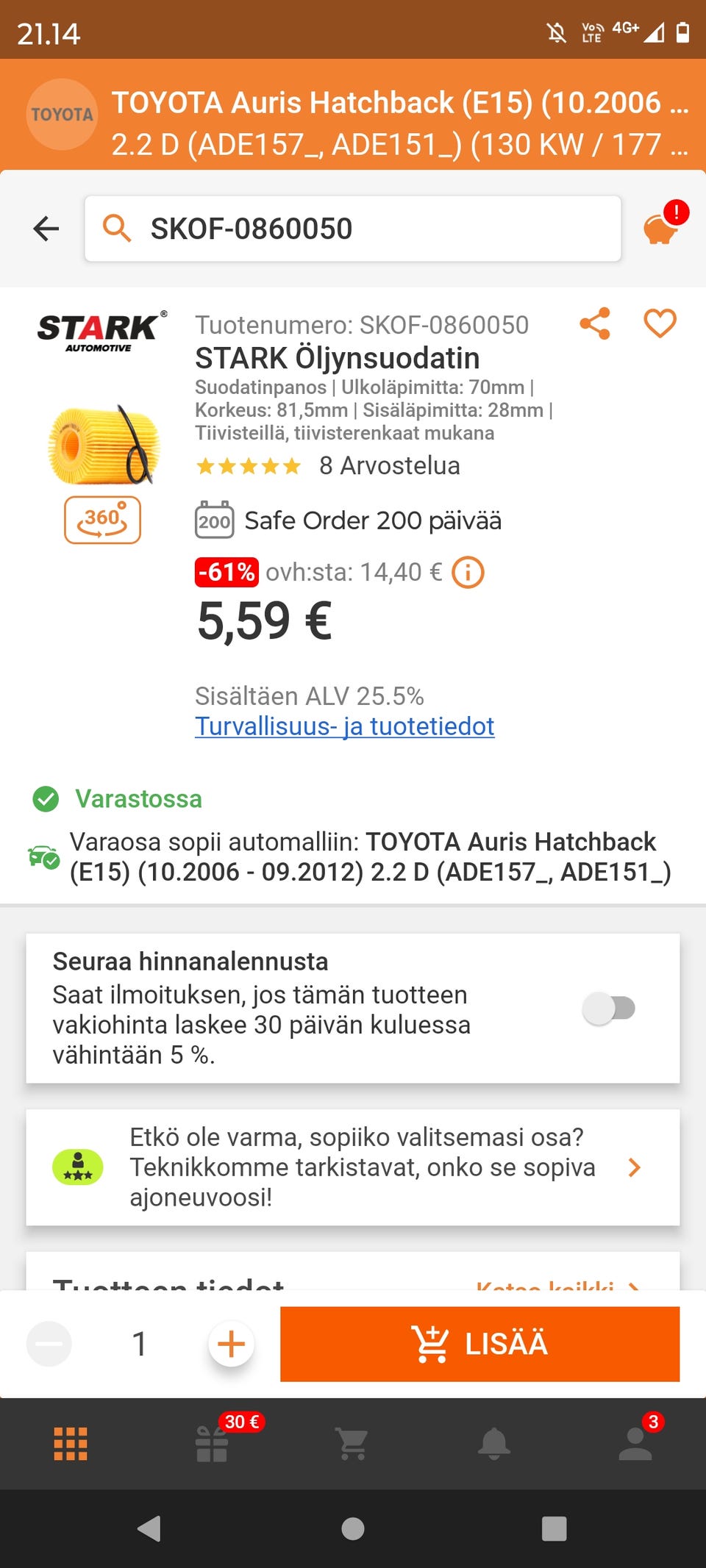Open notifications via bell icon
This screenshot has height=1568, width=706.
494,1443
